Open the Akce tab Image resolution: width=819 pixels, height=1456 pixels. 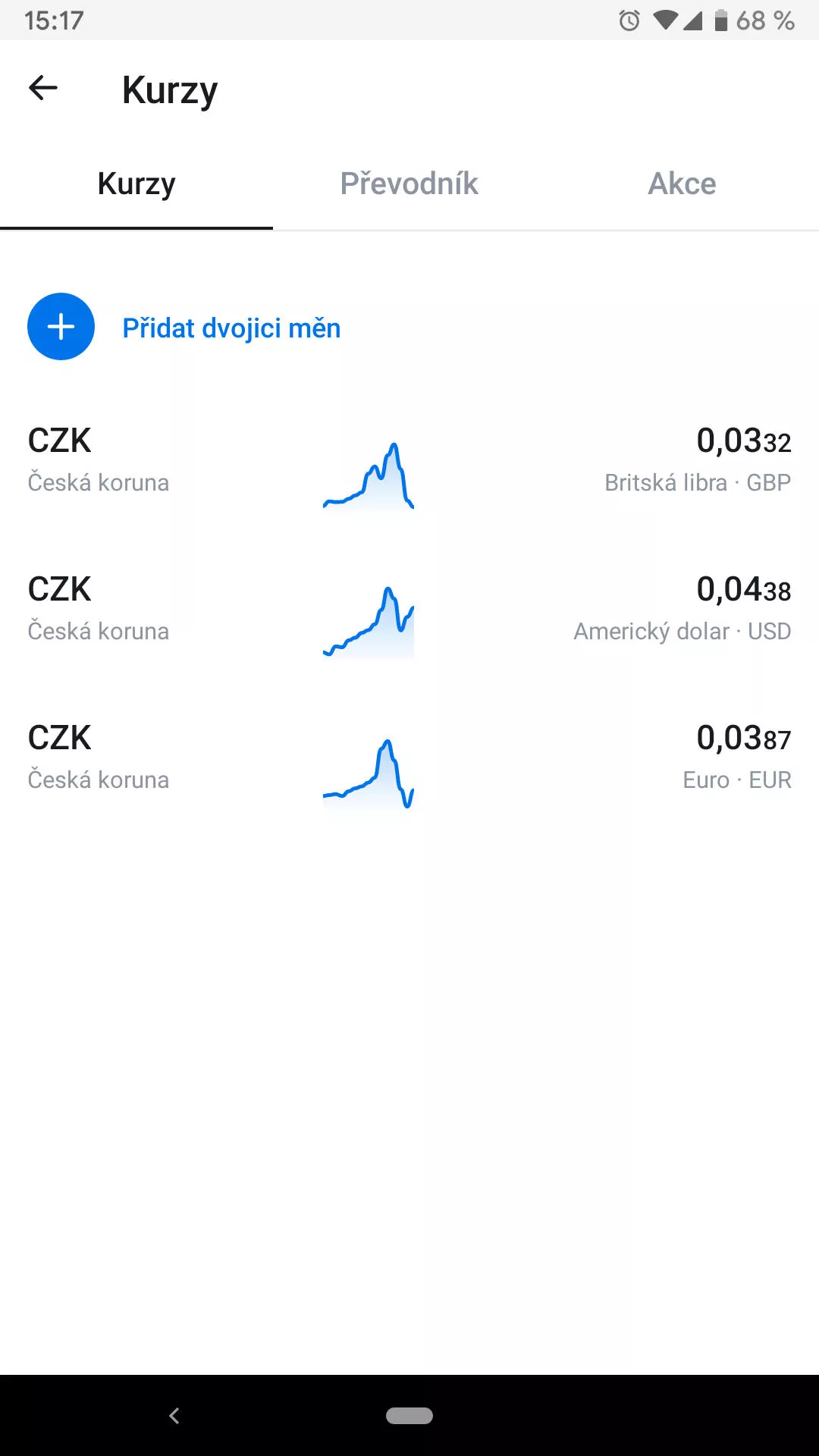682,184
